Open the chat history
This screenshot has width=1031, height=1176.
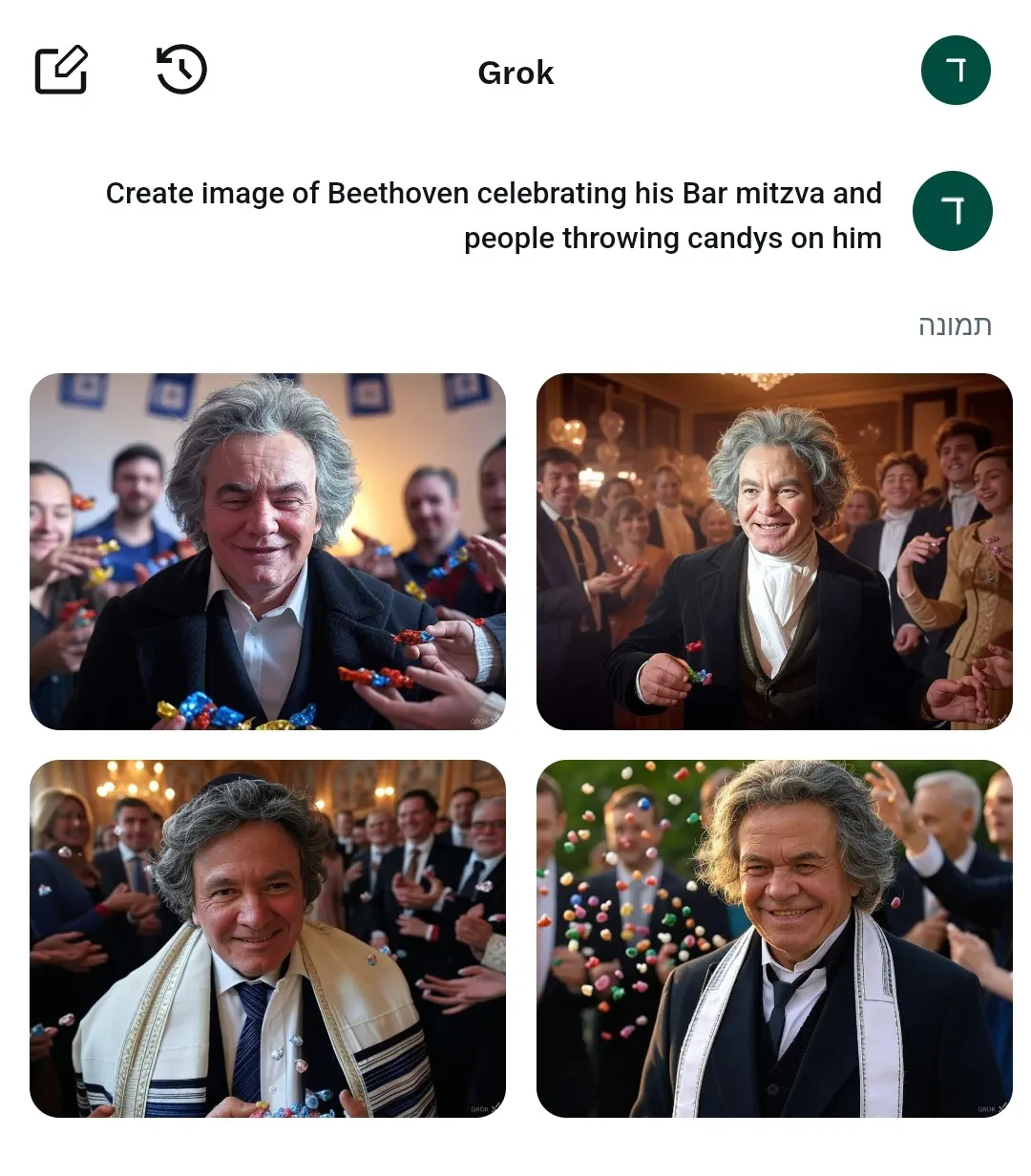pos(181,70)
